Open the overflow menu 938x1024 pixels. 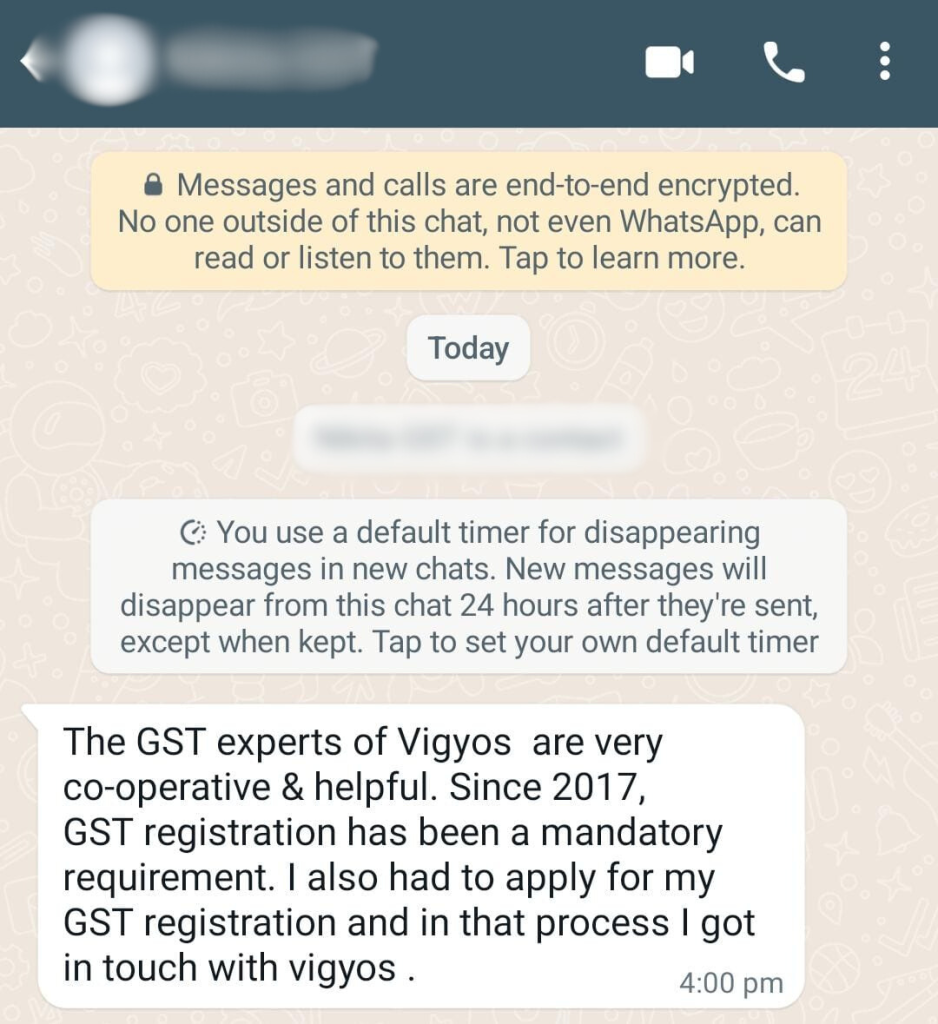[x=884, y=63]
